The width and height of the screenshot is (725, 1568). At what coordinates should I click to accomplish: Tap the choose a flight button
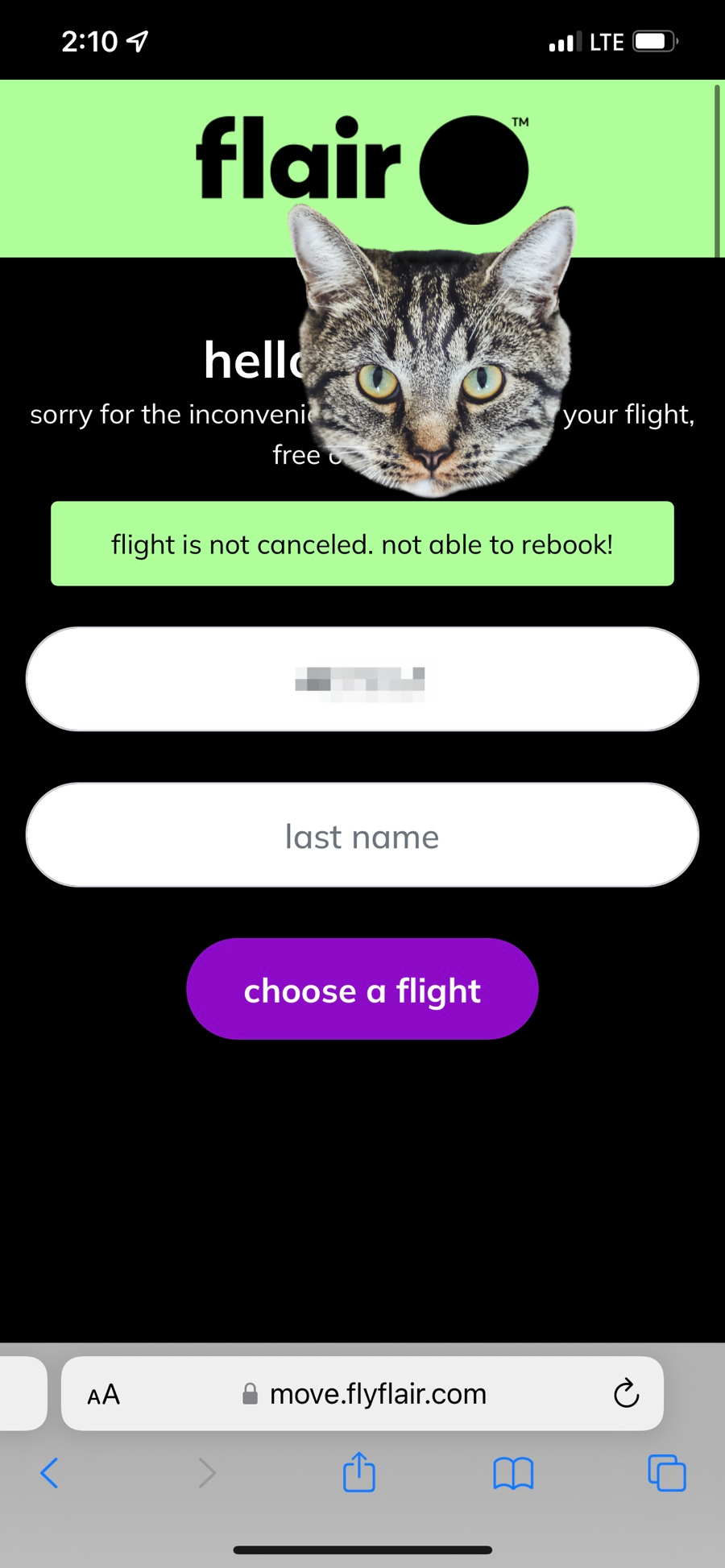tap(362, 989)
